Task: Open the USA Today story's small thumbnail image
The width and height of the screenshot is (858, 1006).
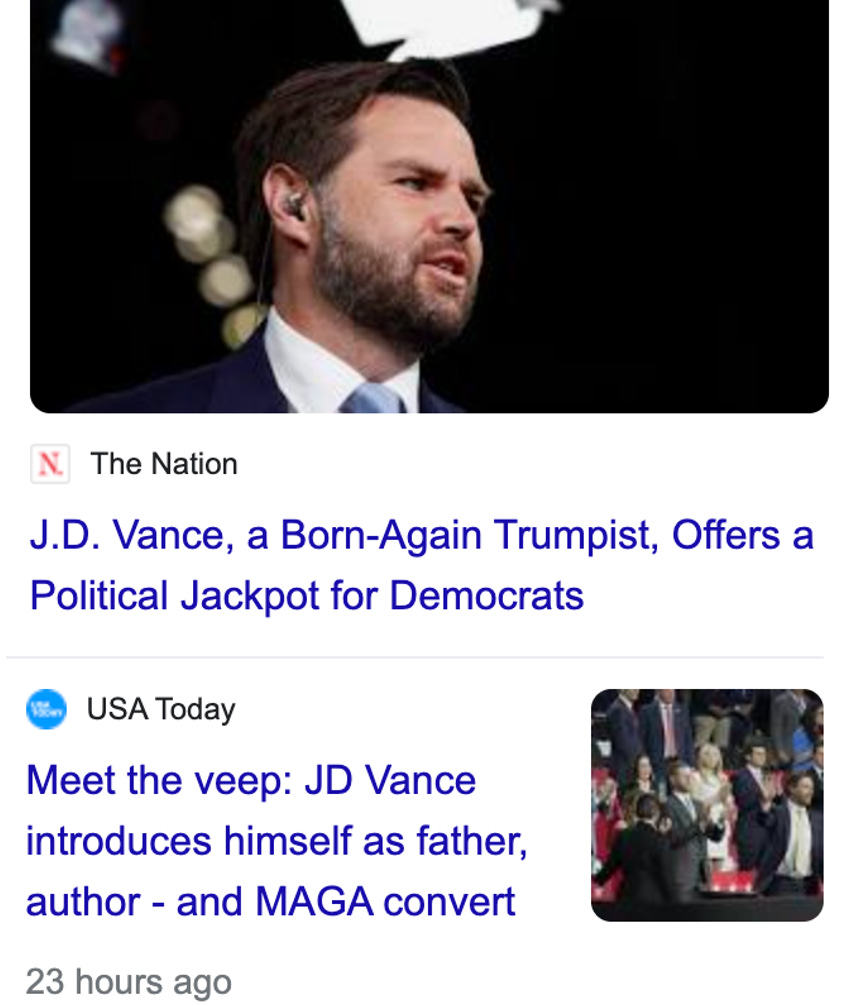Action: 706,804
